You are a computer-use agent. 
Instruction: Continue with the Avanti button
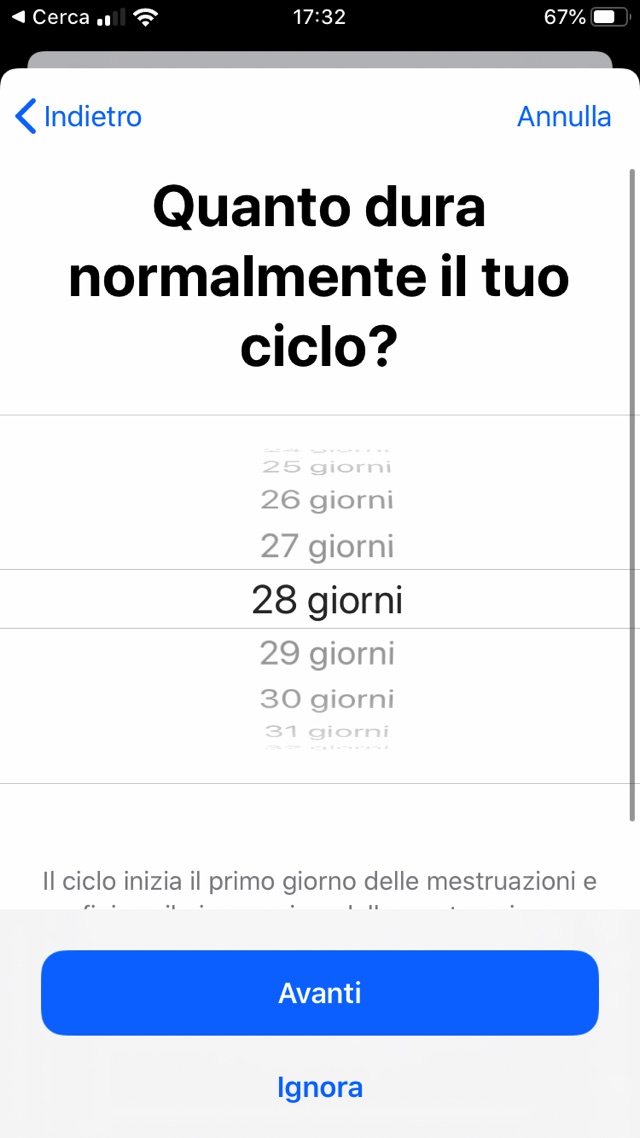320,993
